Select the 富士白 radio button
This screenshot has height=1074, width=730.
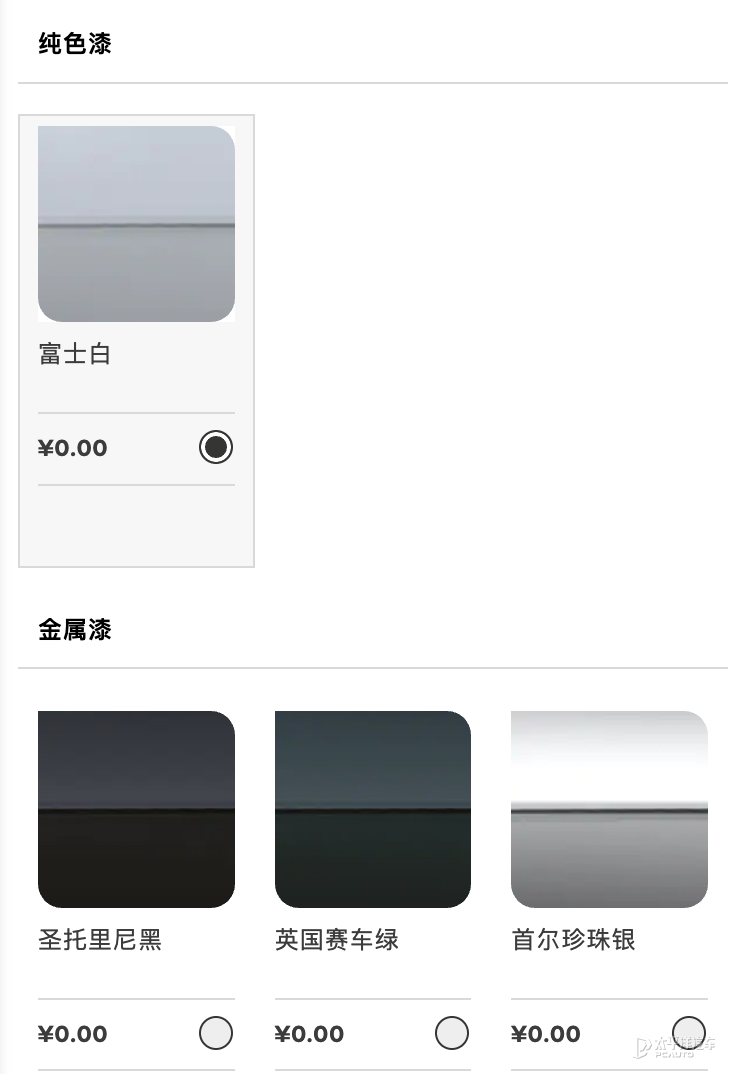click(x=216, y=447)
